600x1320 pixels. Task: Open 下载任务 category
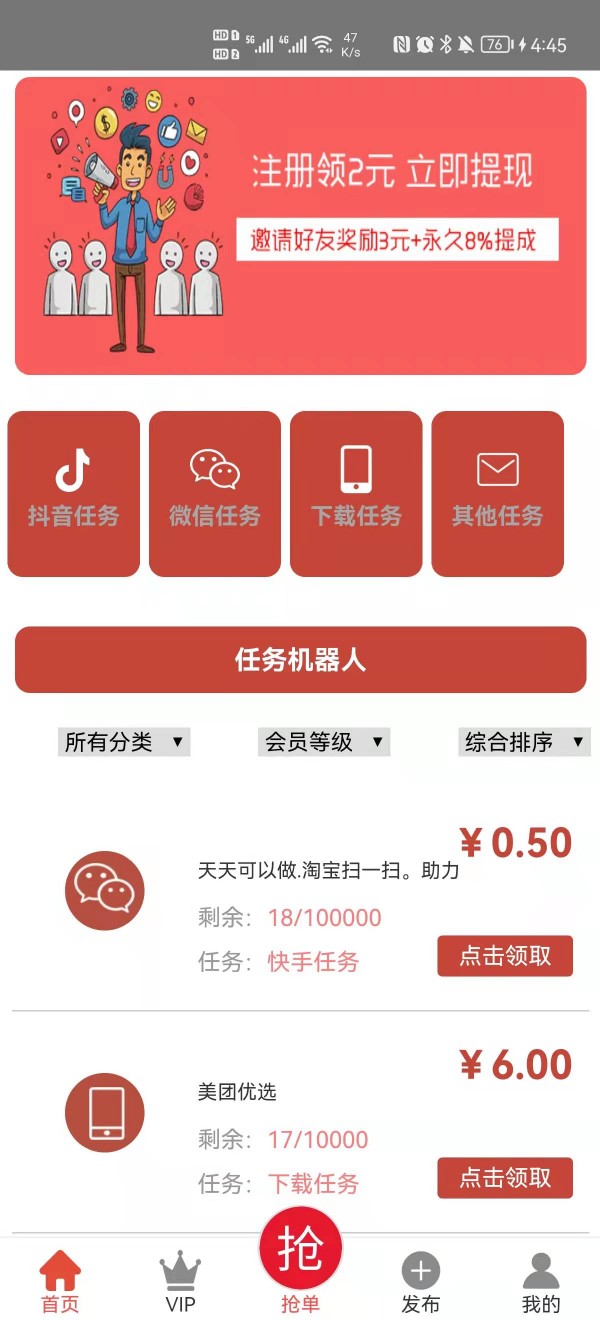pyautogui.click(x=356, y=494)
